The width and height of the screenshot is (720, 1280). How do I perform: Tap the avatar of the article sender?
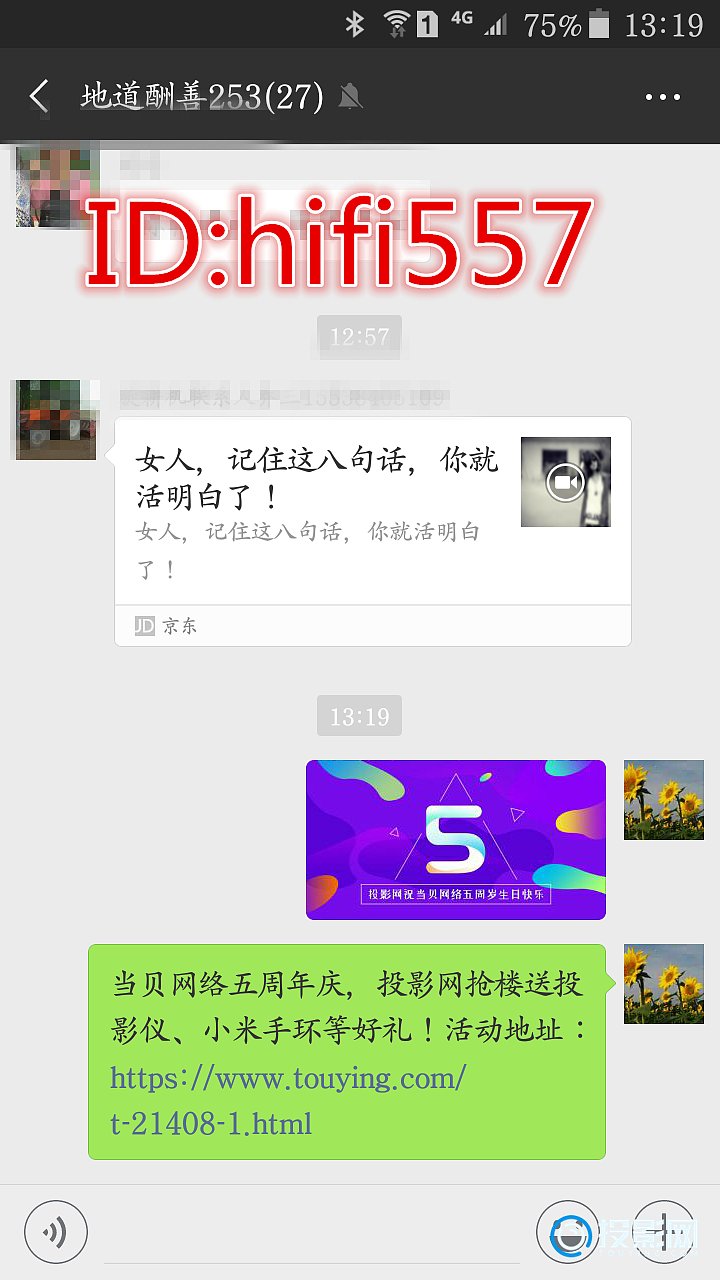coord(56,419)
